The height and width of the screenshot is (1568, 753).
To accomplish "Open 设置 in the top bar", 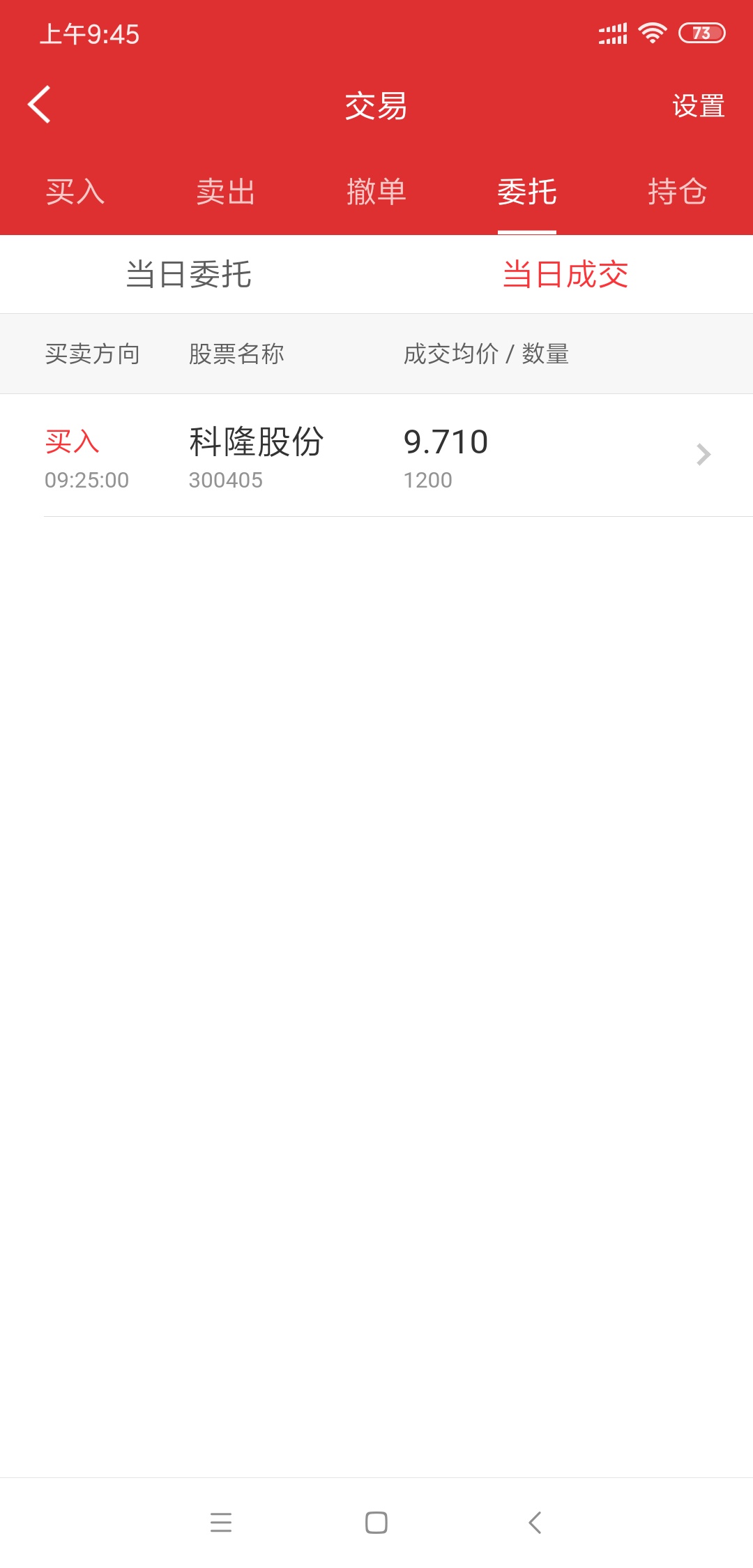I will (699, 106).
